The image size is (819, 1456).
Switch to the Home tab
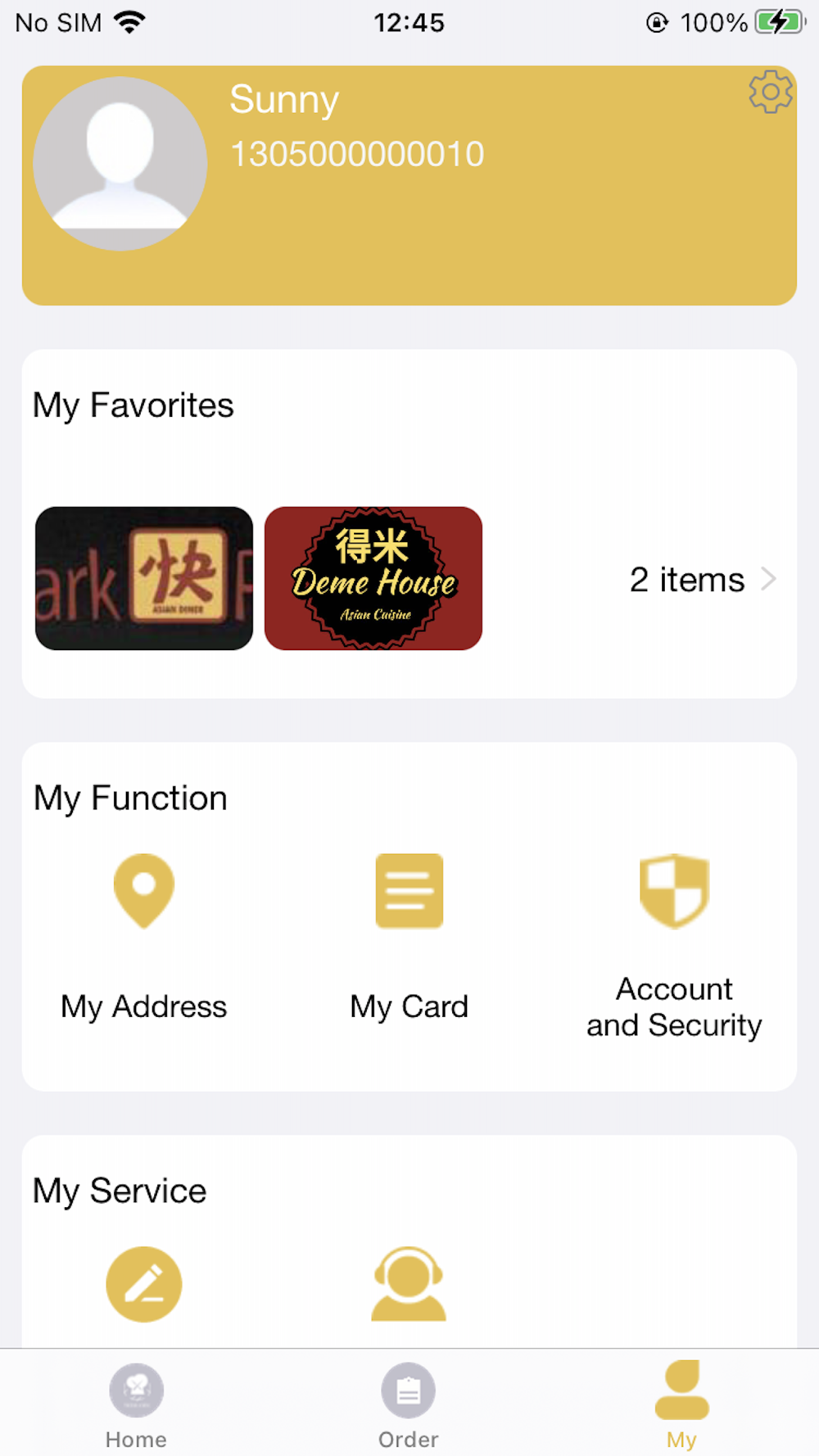coord(136,1406)
